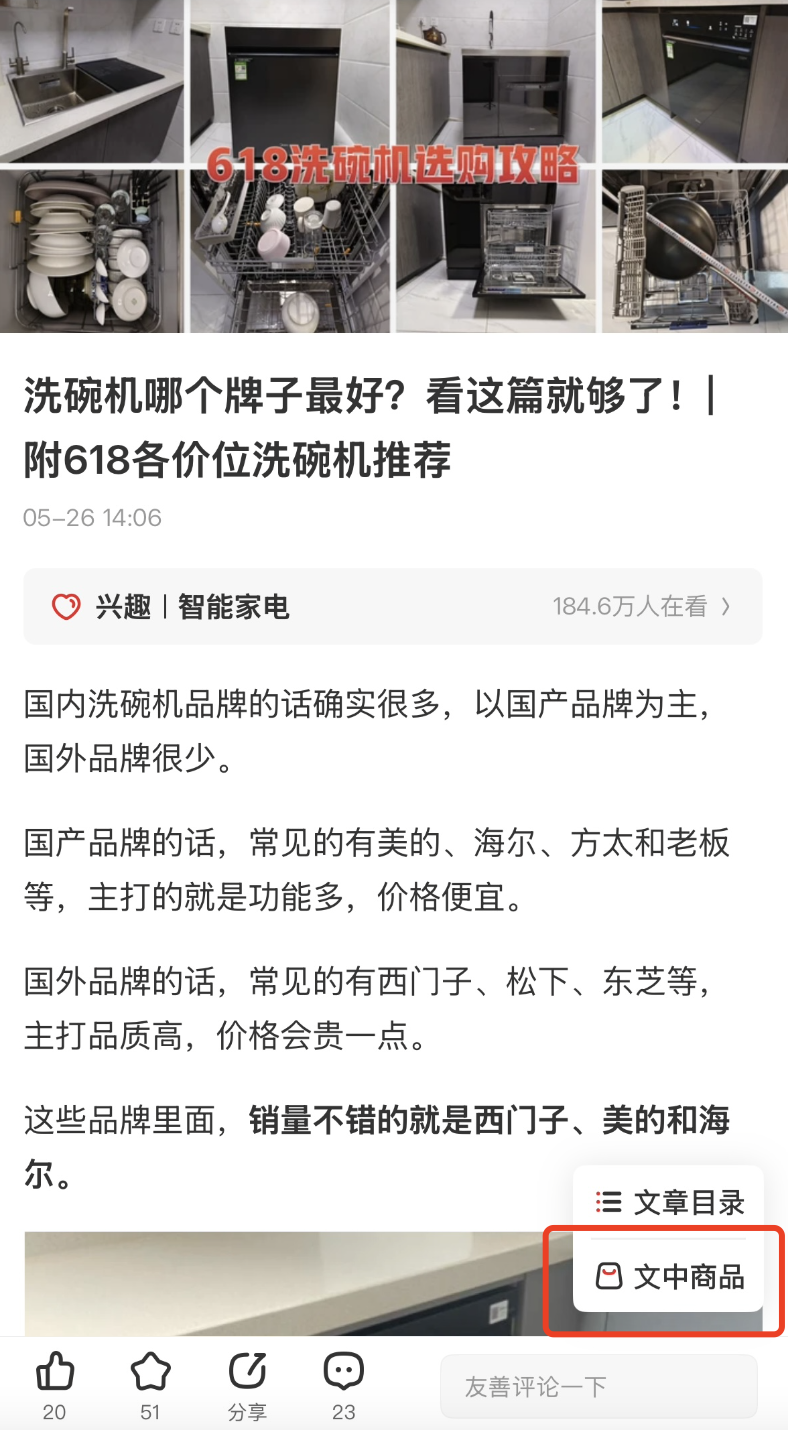View the 618洗碗机选购攻略 cover image
This screenshot has width=788, height=1430.
point(394,166)
